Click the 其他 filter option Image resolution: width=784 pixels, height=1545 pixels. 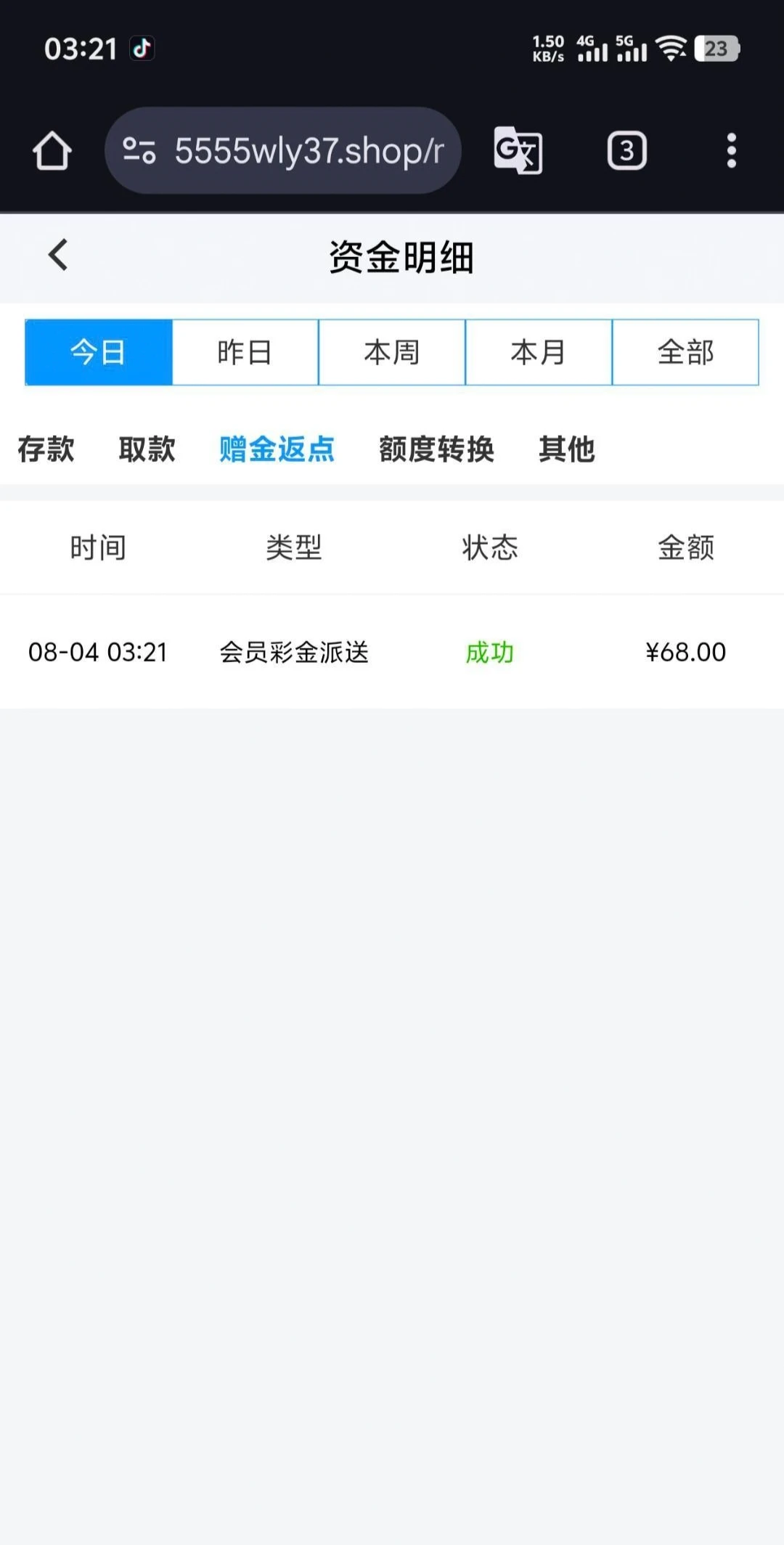click(566, 450)
